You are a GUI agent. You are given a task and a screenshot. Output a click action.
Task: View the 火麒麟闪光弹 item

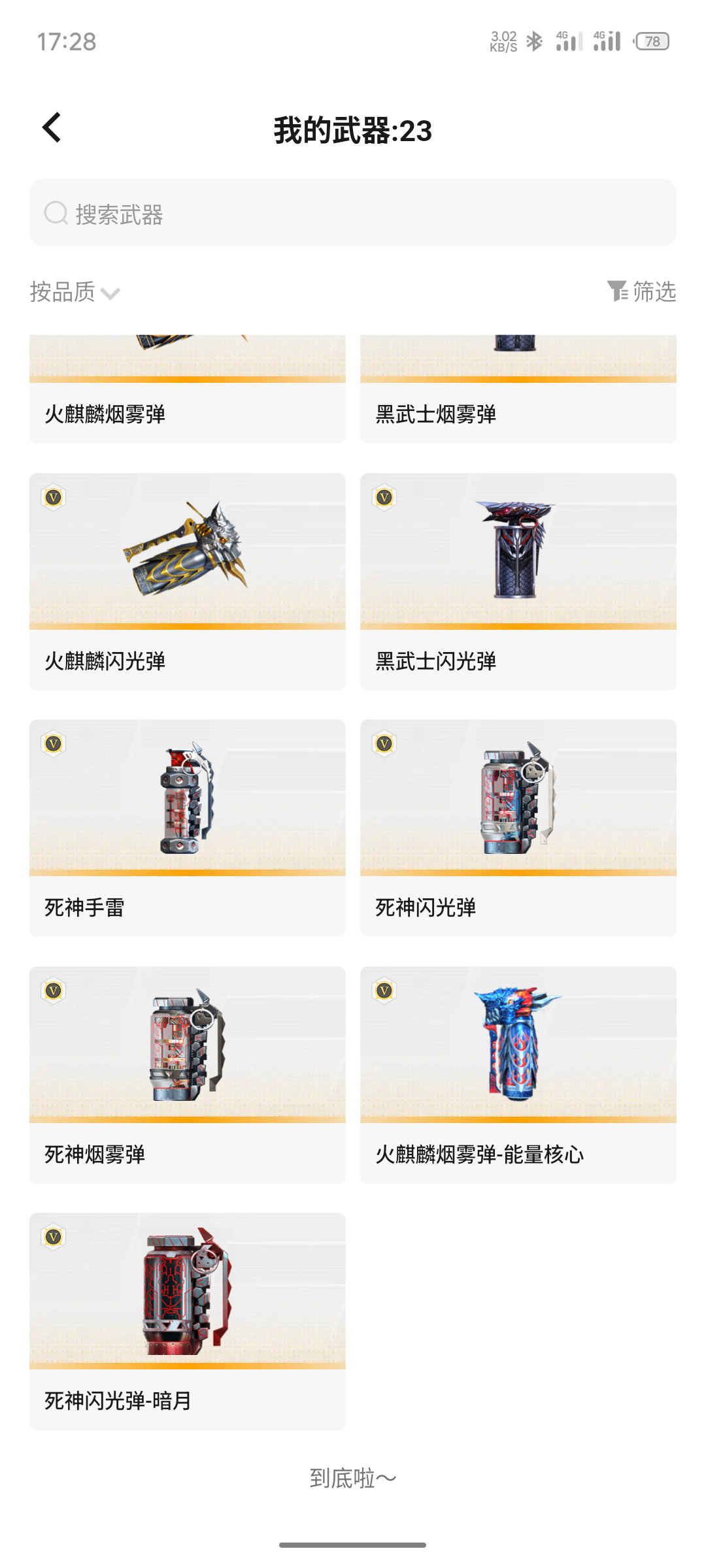tap(187, 581)
